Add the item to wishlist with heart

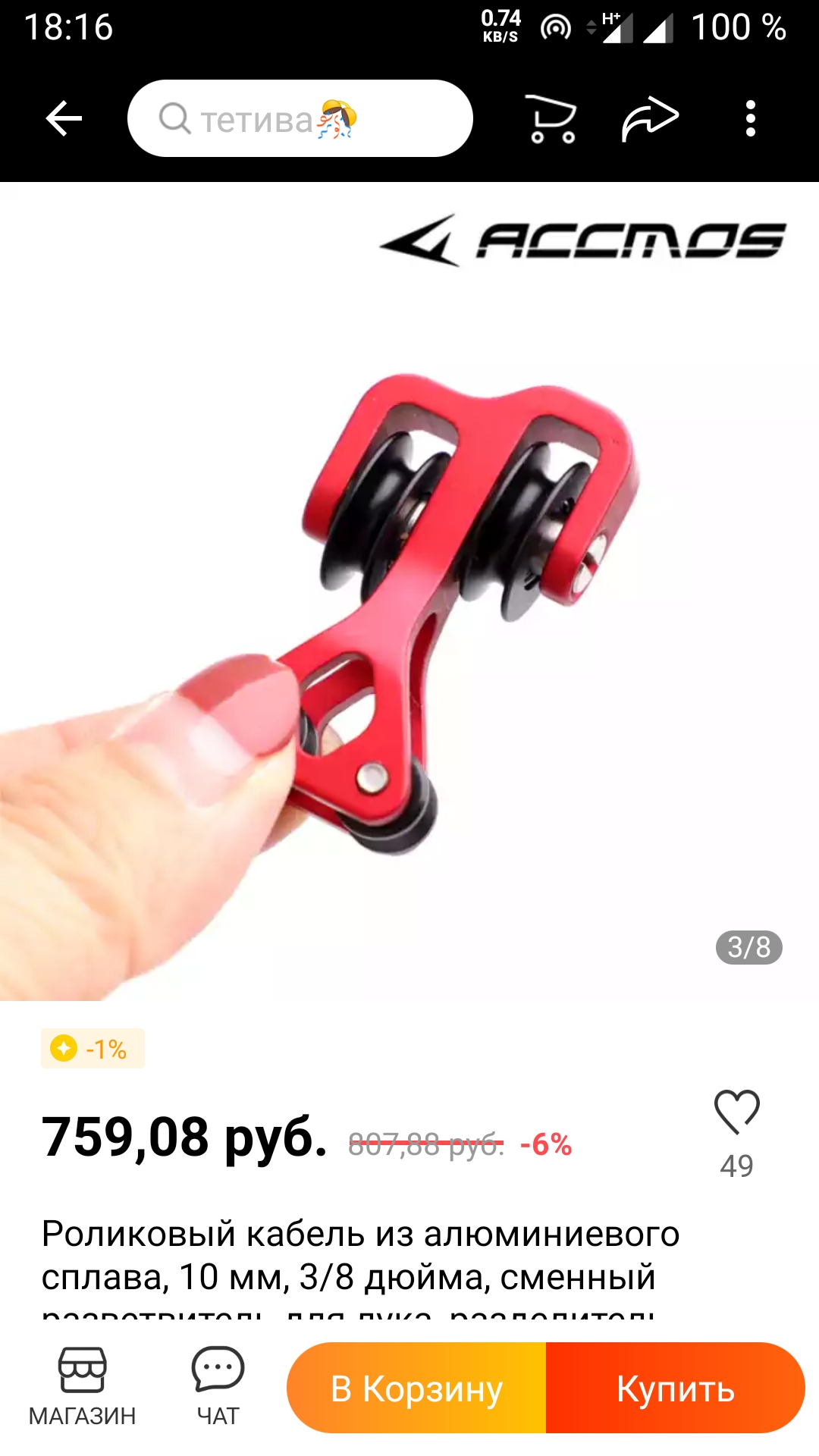pyautogui.click(x=737, y=1112)
